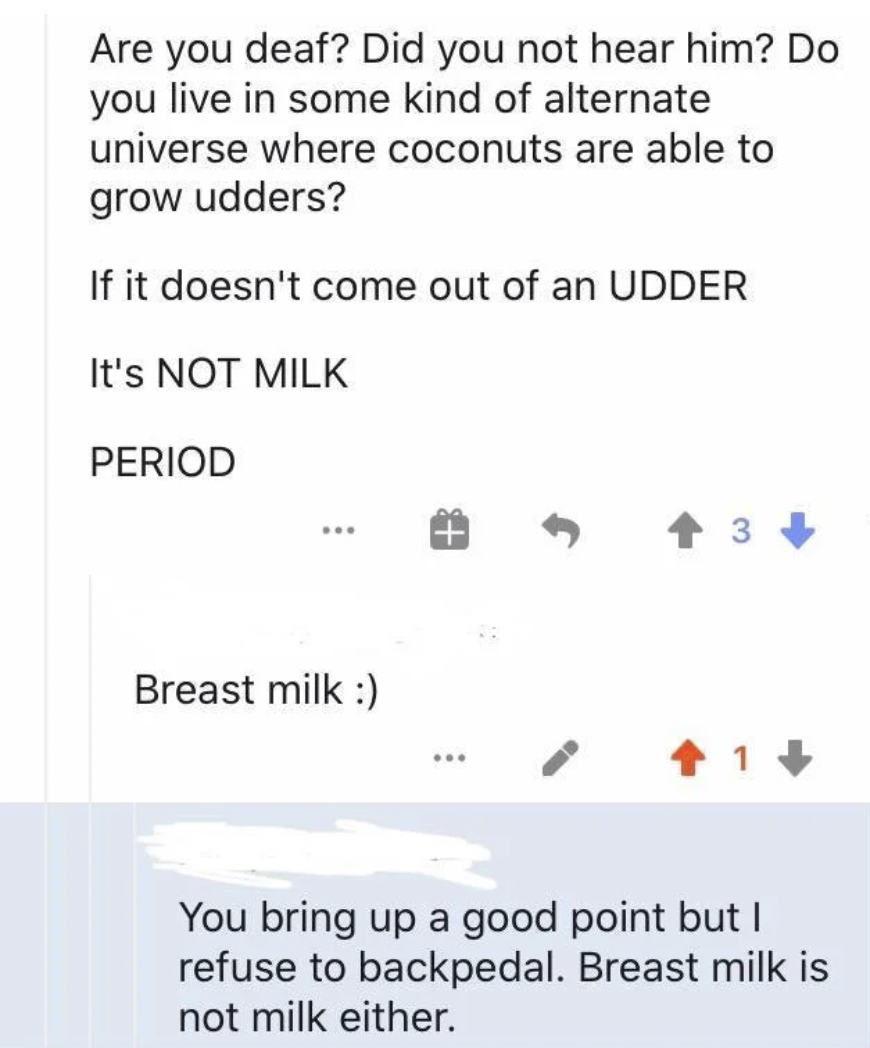Give an award to the UDDER comment

pos(450,530)
